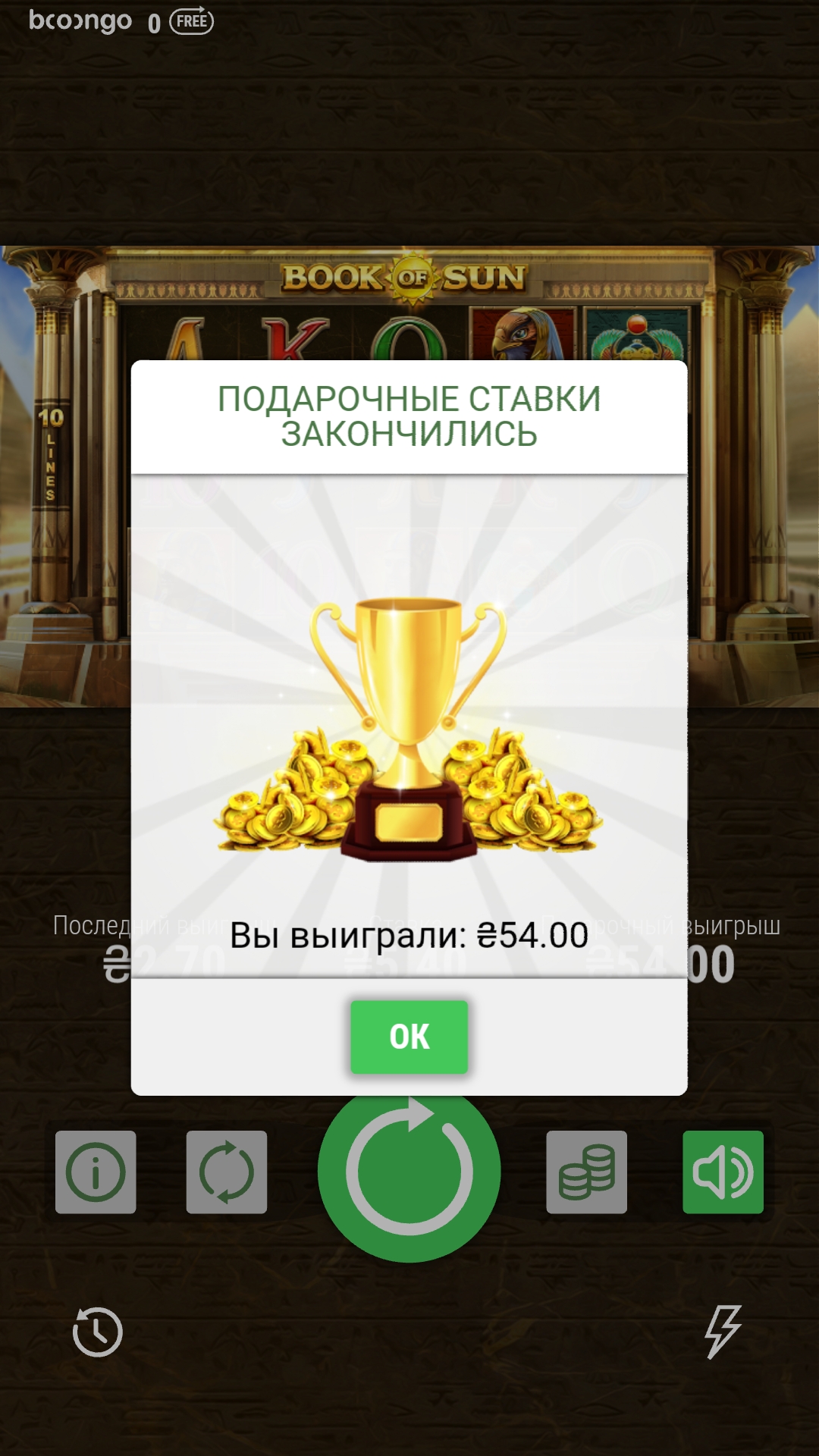Mute the game sound
The height and width of the screenshot is (1456, 819).
723,1172
